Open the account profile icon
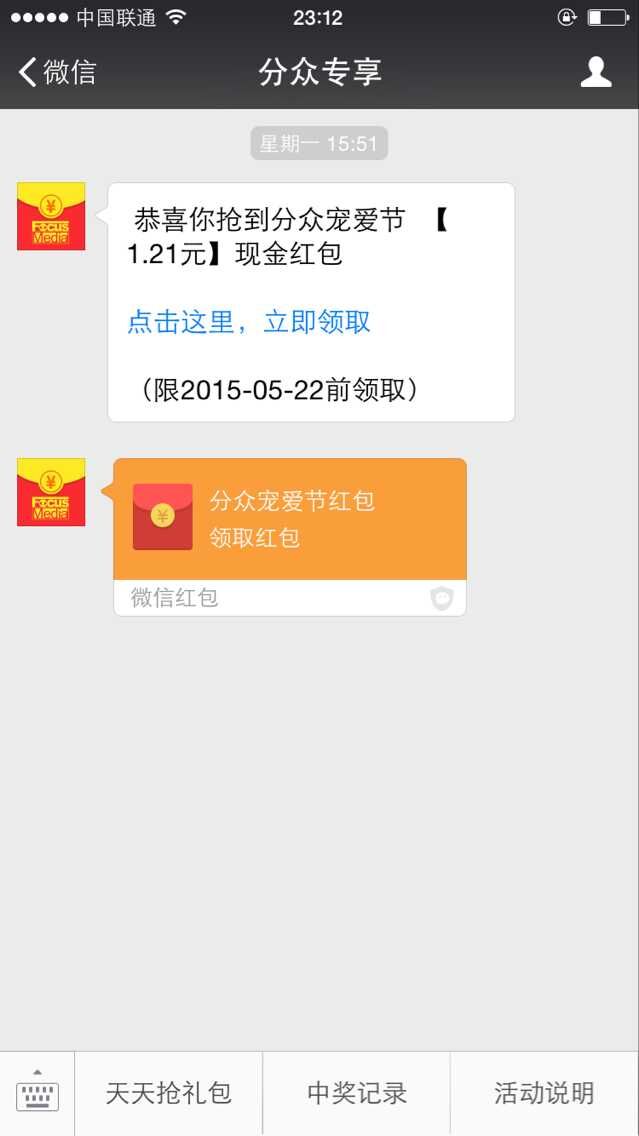This screenshot has width=639, height=1136. (x=596, y=72)
